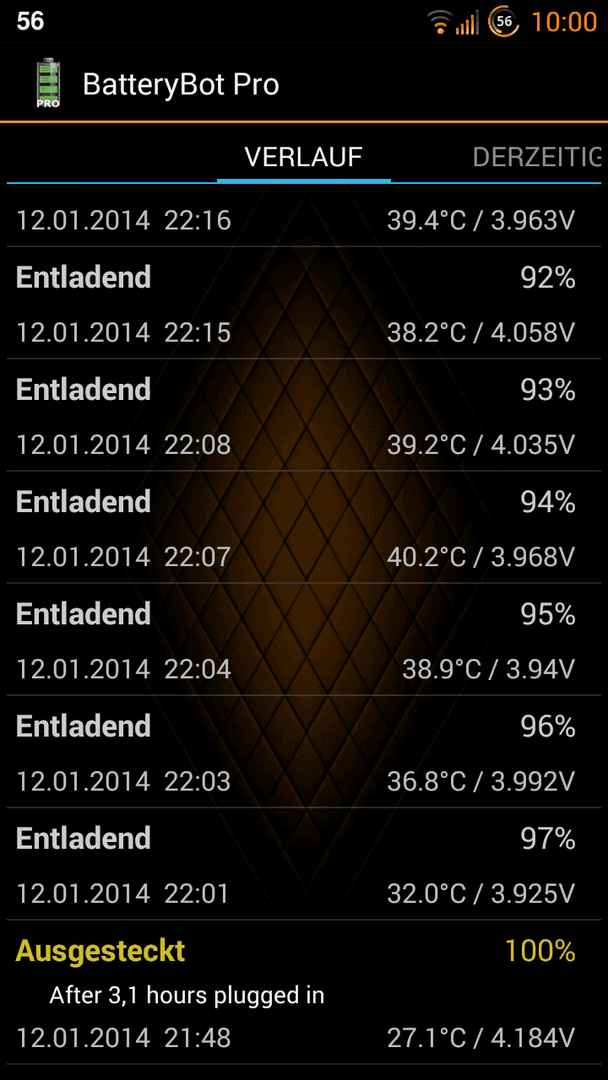Select the VERLAUF tab
This screenshot has width=608, height=1080.
pos(304,157)
